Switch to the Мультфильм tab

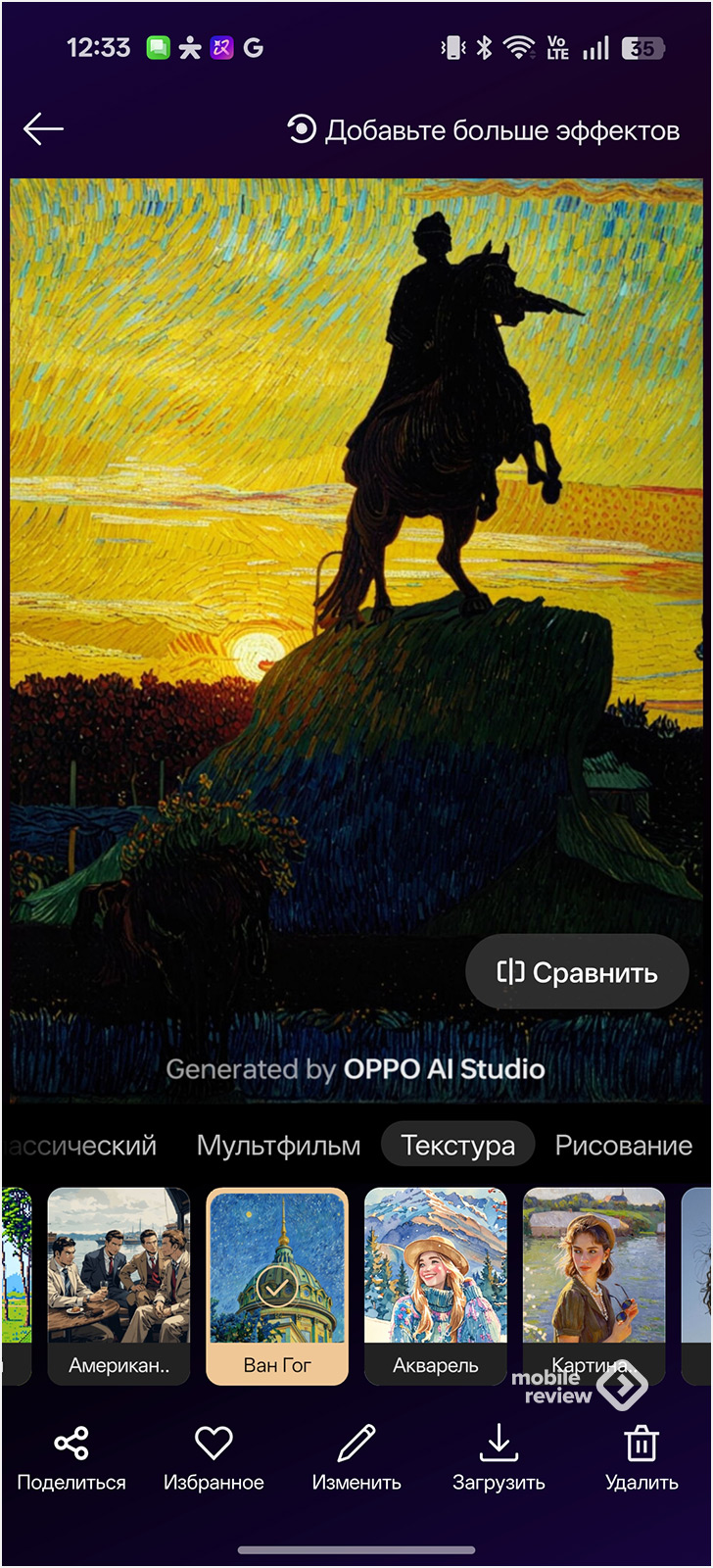(278, 1146)
